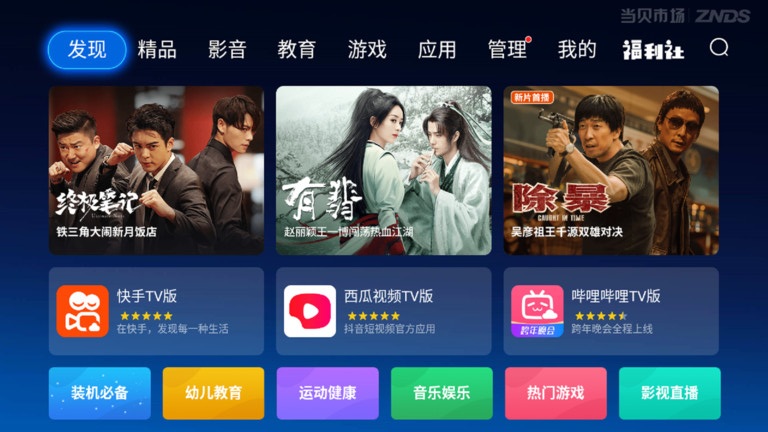Switch to the 应用 tab
Screen dimensions: 768x432
point(437,49)
